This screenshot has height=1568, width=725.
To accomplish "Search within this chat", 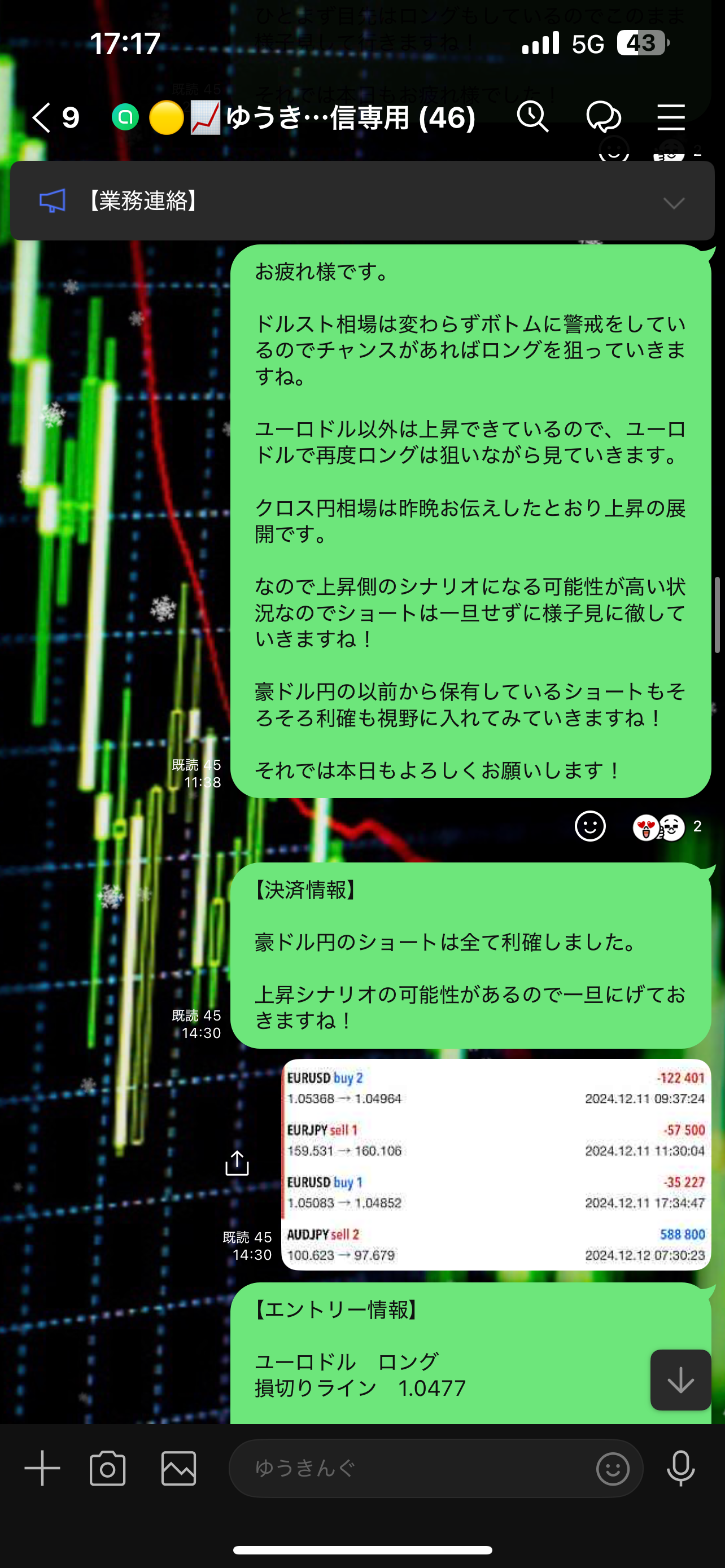I will (532, 116).
